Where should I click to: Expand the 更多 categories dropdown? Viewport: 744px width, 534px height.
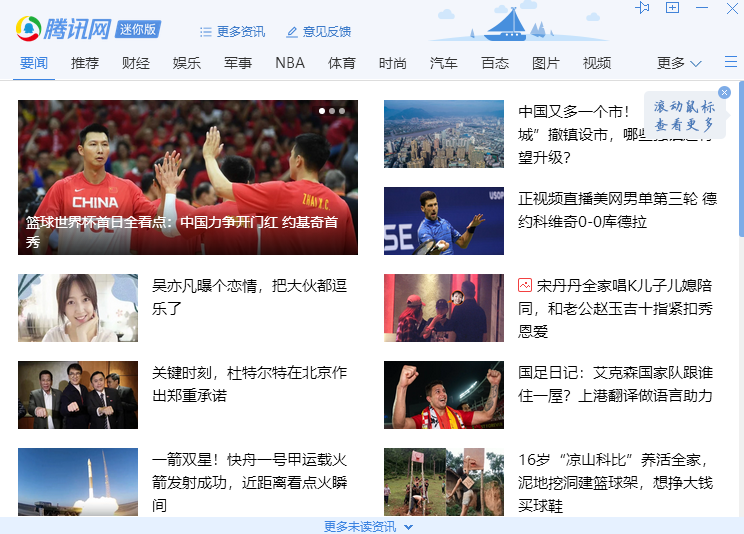pyautogui.click(x=679, y=63)
